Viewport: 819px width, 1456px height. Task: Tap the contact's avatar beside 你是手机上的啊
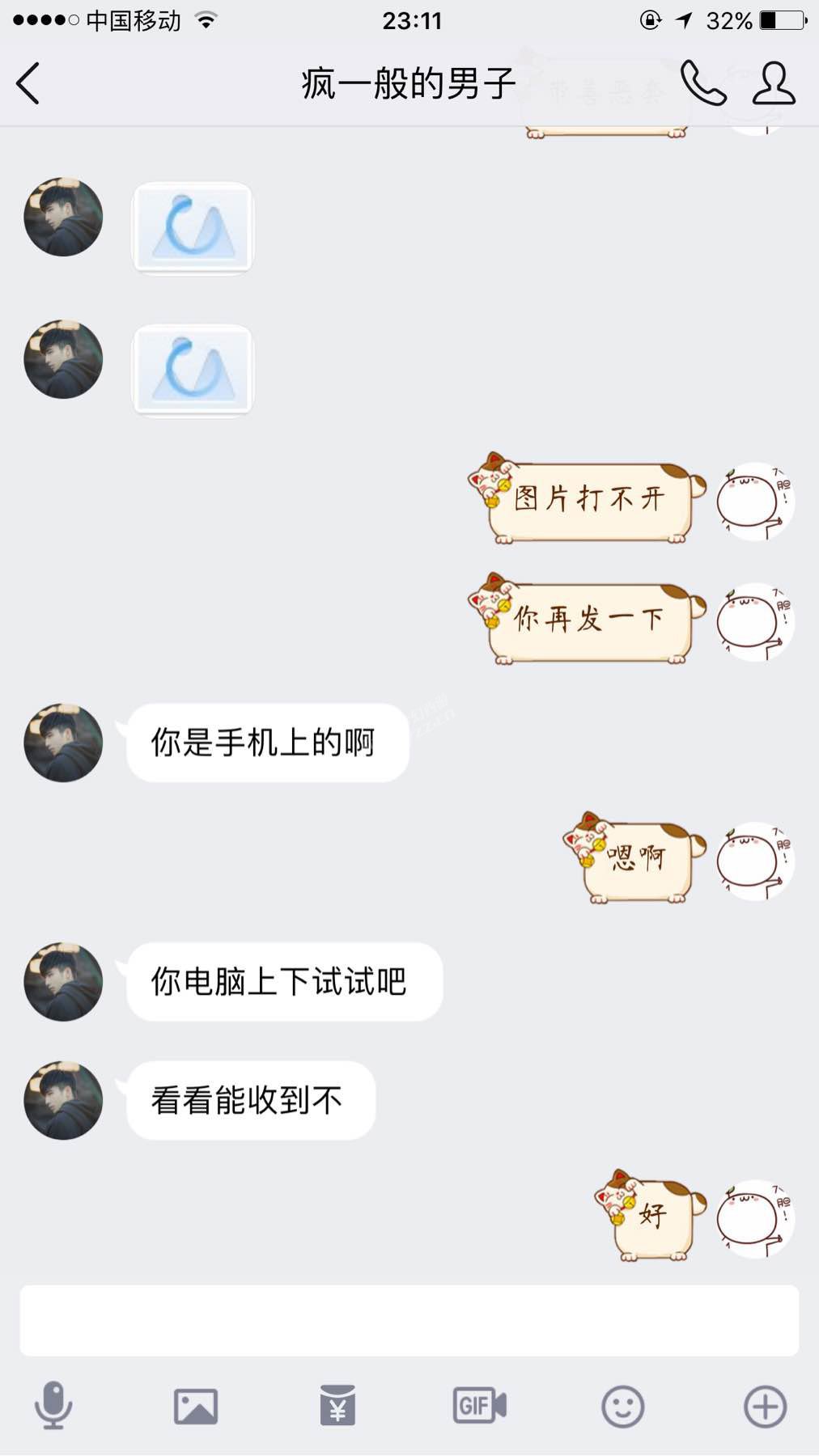click(x=63, y=743)
